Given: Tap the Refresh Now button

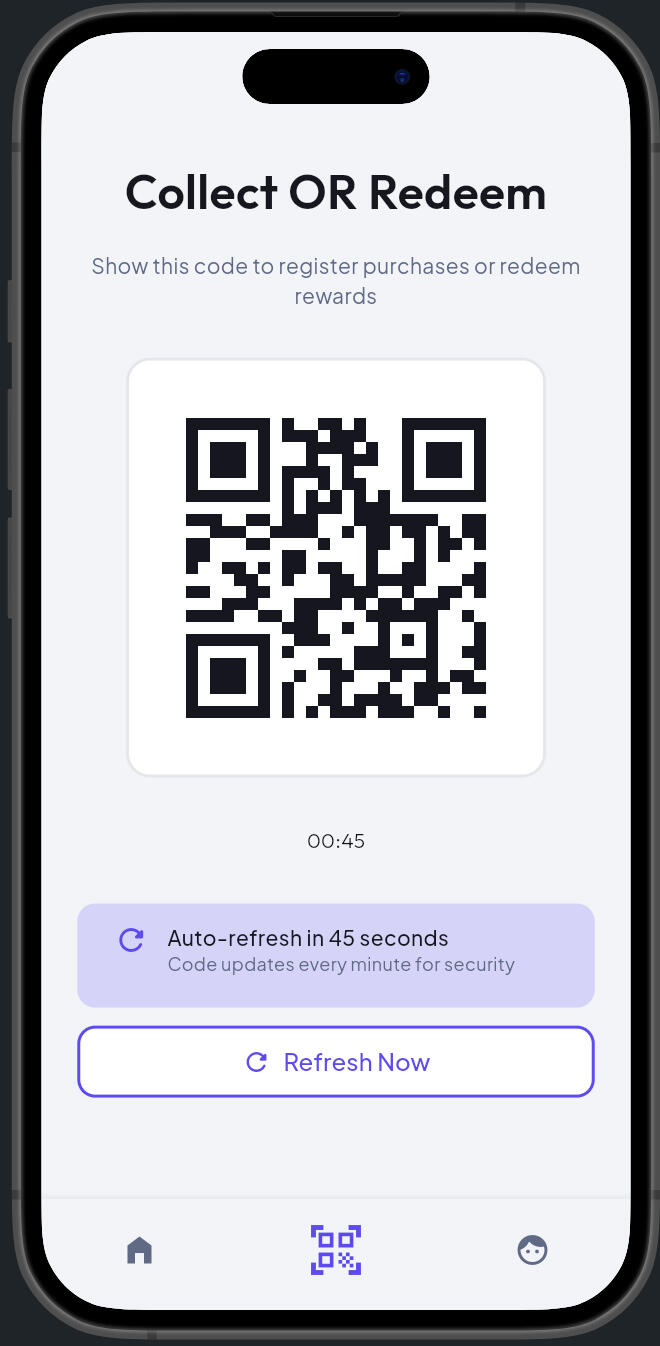Looking at the screenshot, I should (336, 1062).
